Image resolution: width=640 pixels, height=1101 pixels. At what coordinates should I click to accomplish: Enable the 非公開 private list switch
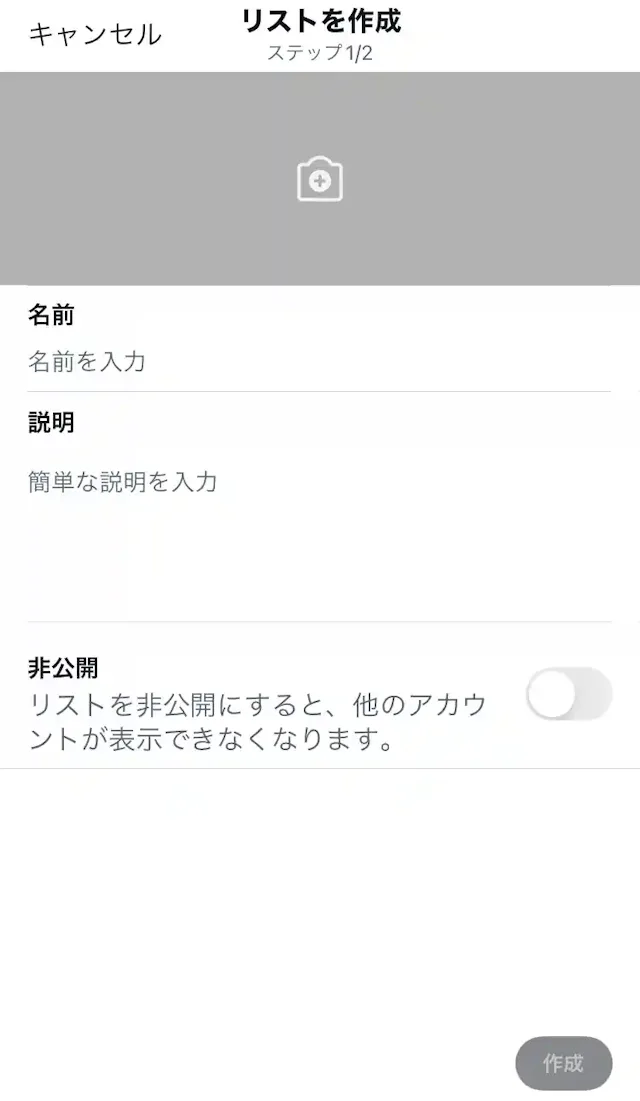point(568,694)
